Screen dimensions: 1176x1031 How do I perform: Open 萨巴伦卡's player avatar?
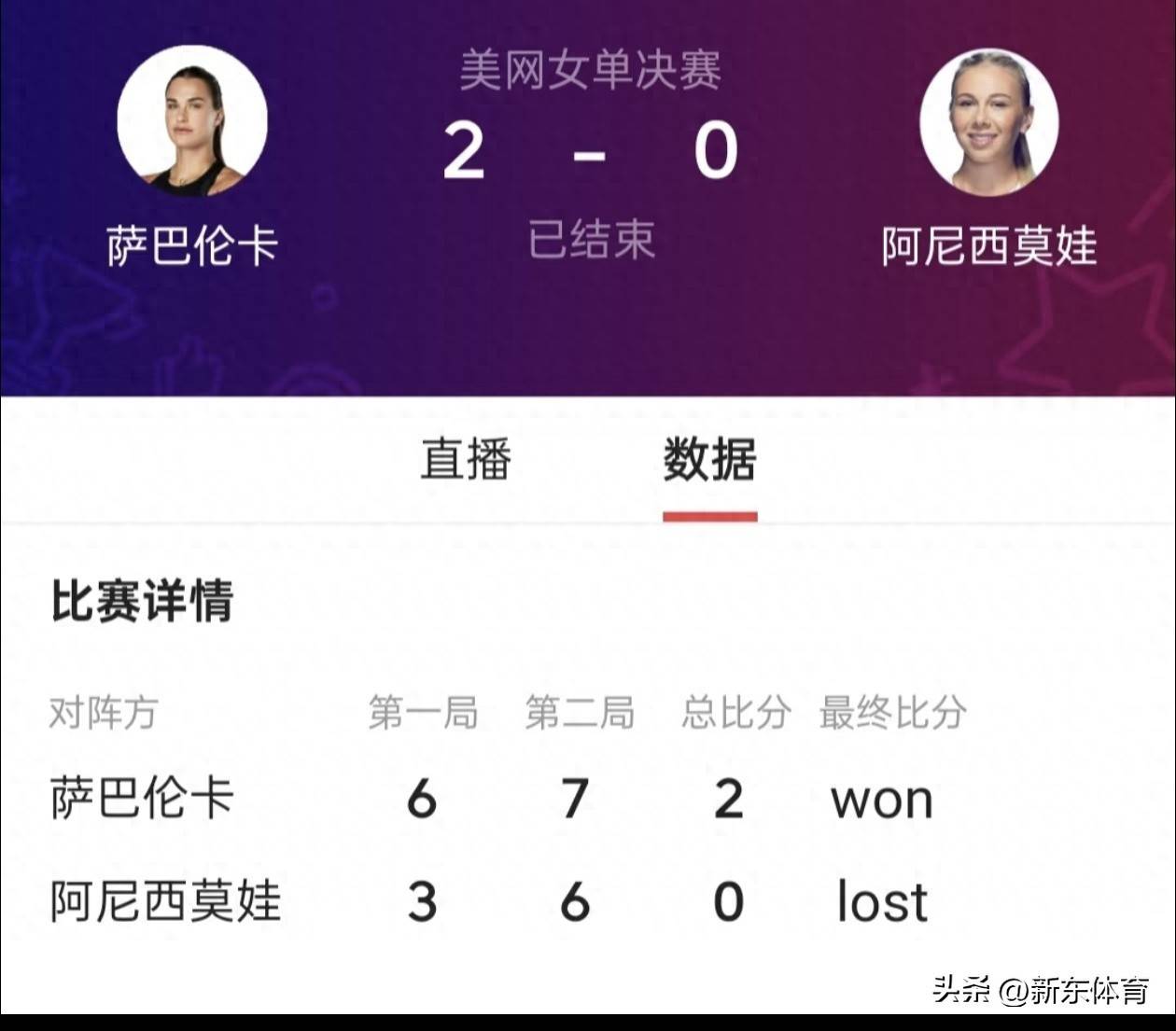click(x=193, y=120)
